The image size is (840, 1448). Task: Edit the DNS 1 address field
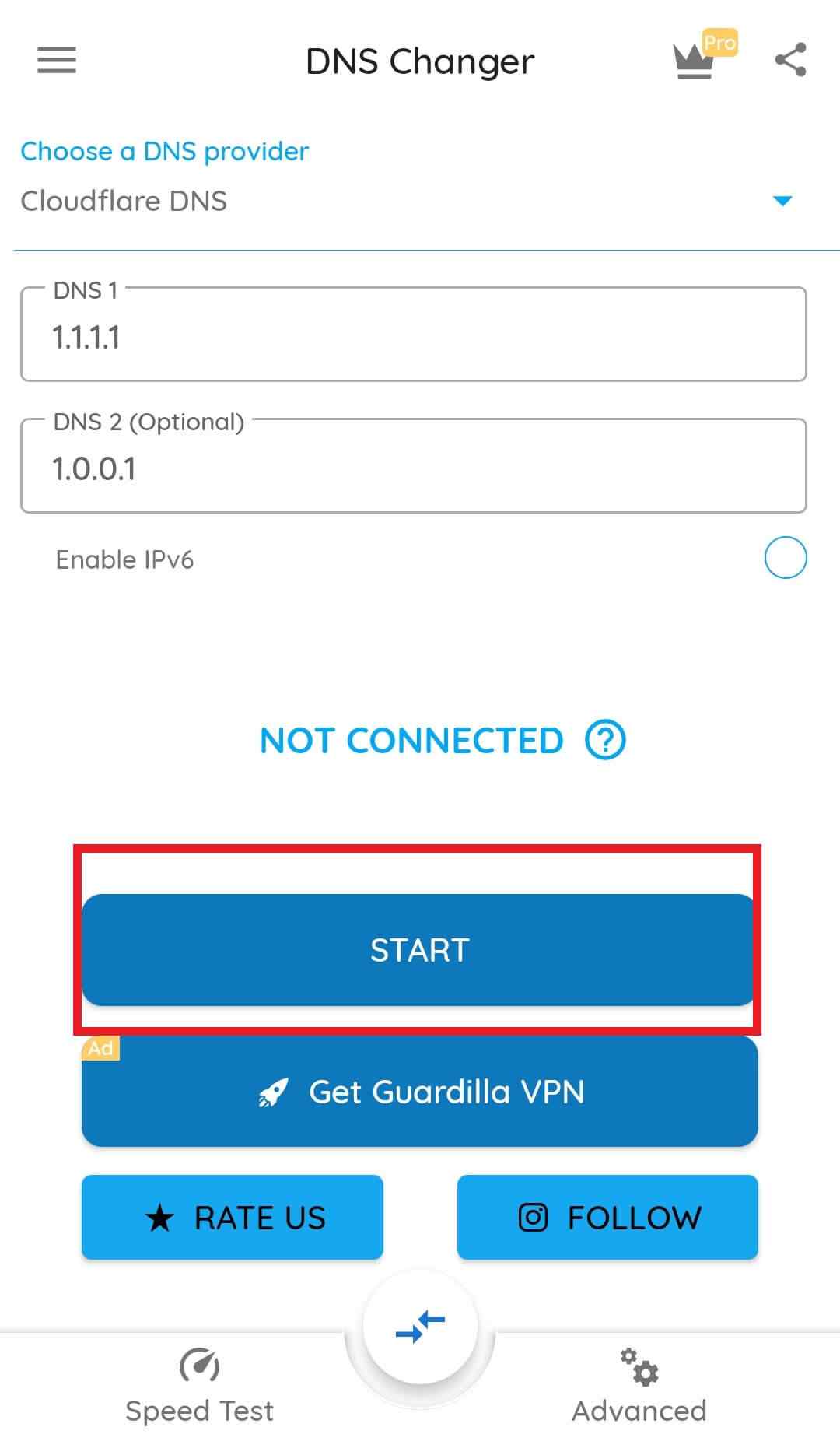pyautogui.click(x=413, y=337)
